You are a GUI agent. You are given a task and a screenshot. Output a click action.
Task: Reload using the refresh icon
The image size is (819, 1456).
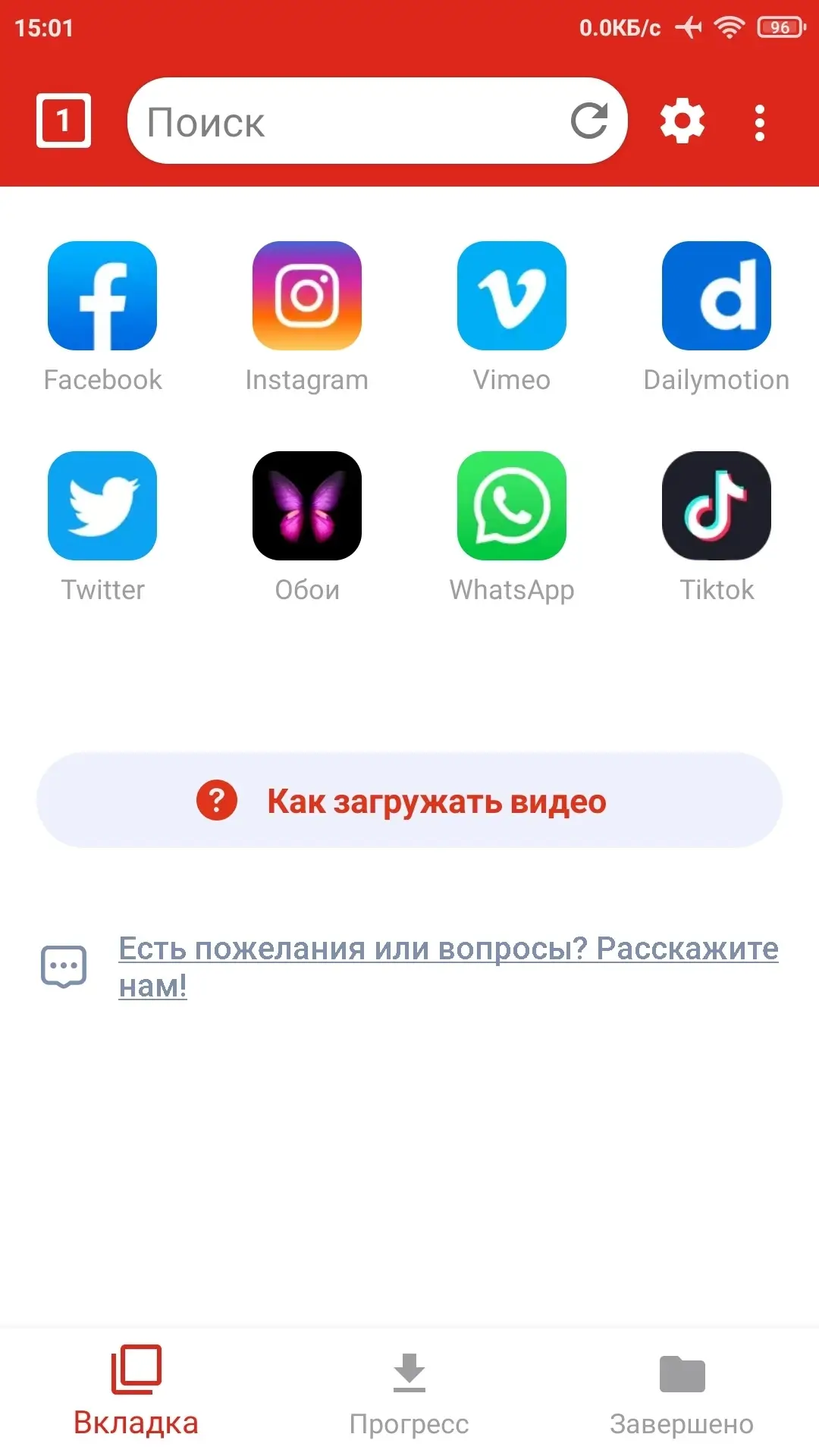589,121
